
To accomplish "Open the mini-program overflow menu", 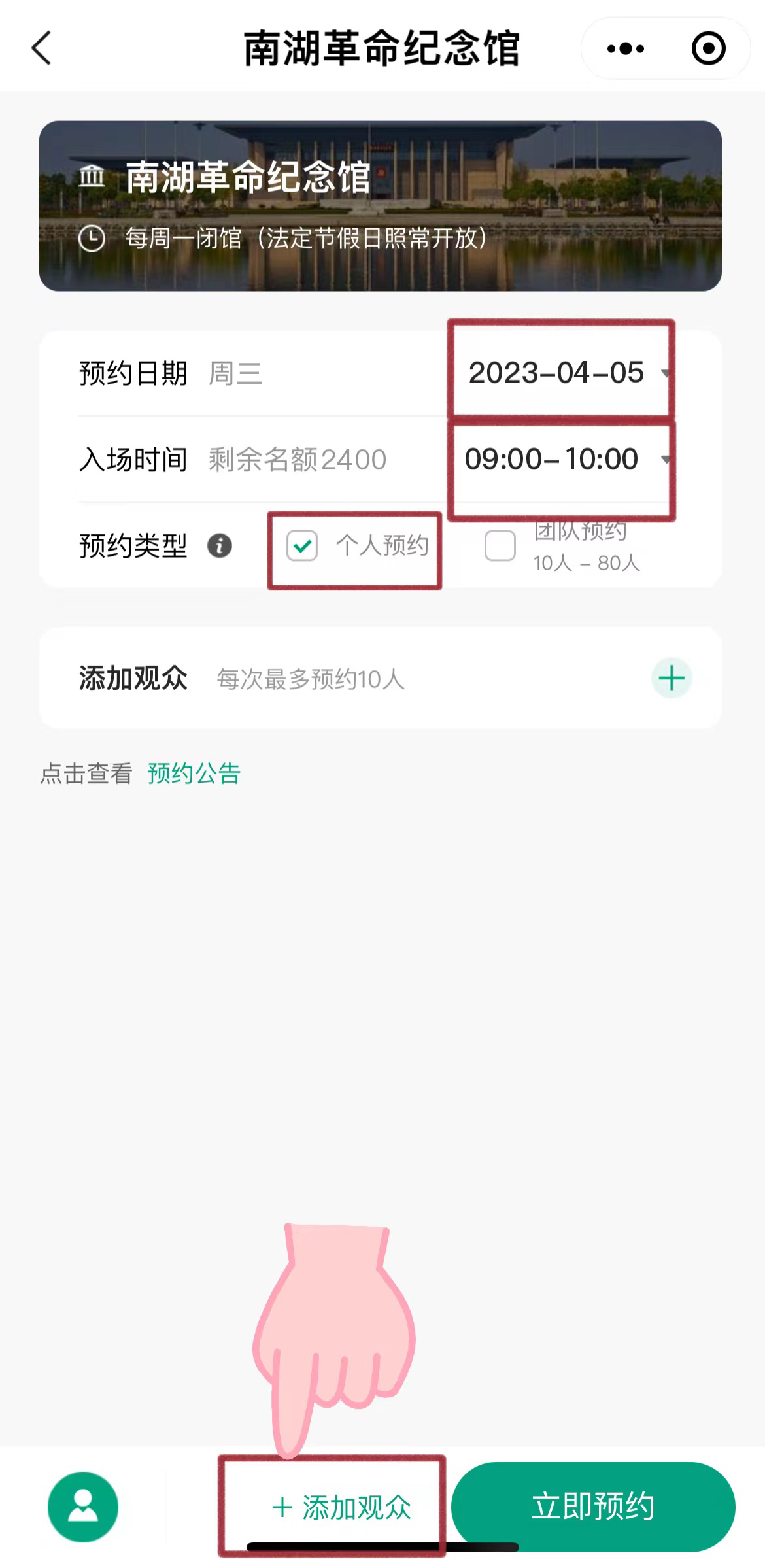I will pos(625,48).
